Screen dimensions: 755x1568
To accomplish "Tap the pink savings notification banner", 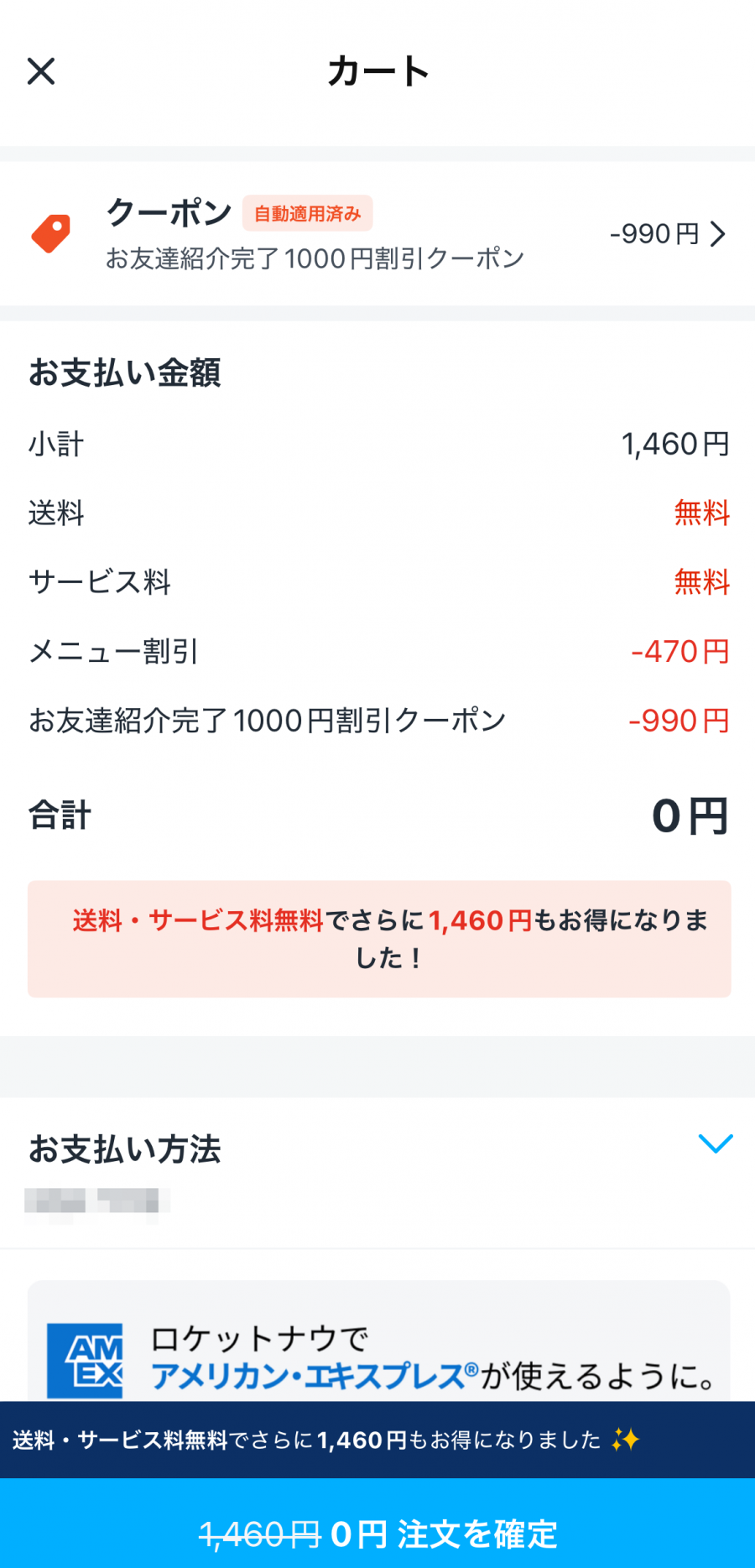I will coord(377,939).
